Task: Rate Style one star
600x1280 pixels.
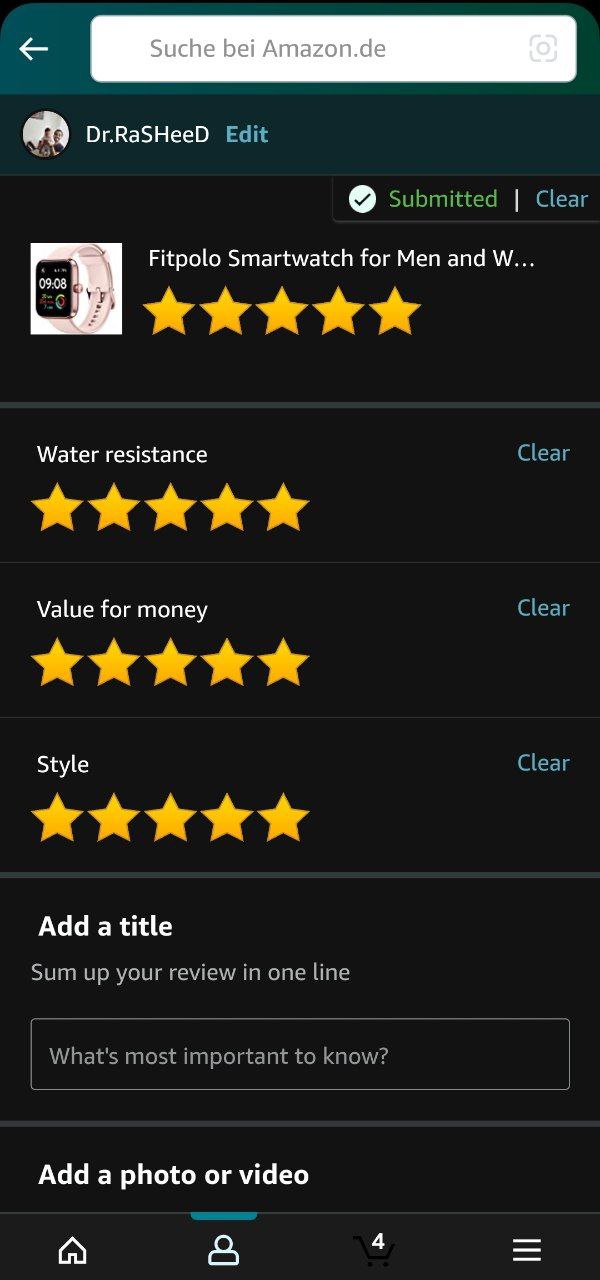Action: [x=57, y=818]
